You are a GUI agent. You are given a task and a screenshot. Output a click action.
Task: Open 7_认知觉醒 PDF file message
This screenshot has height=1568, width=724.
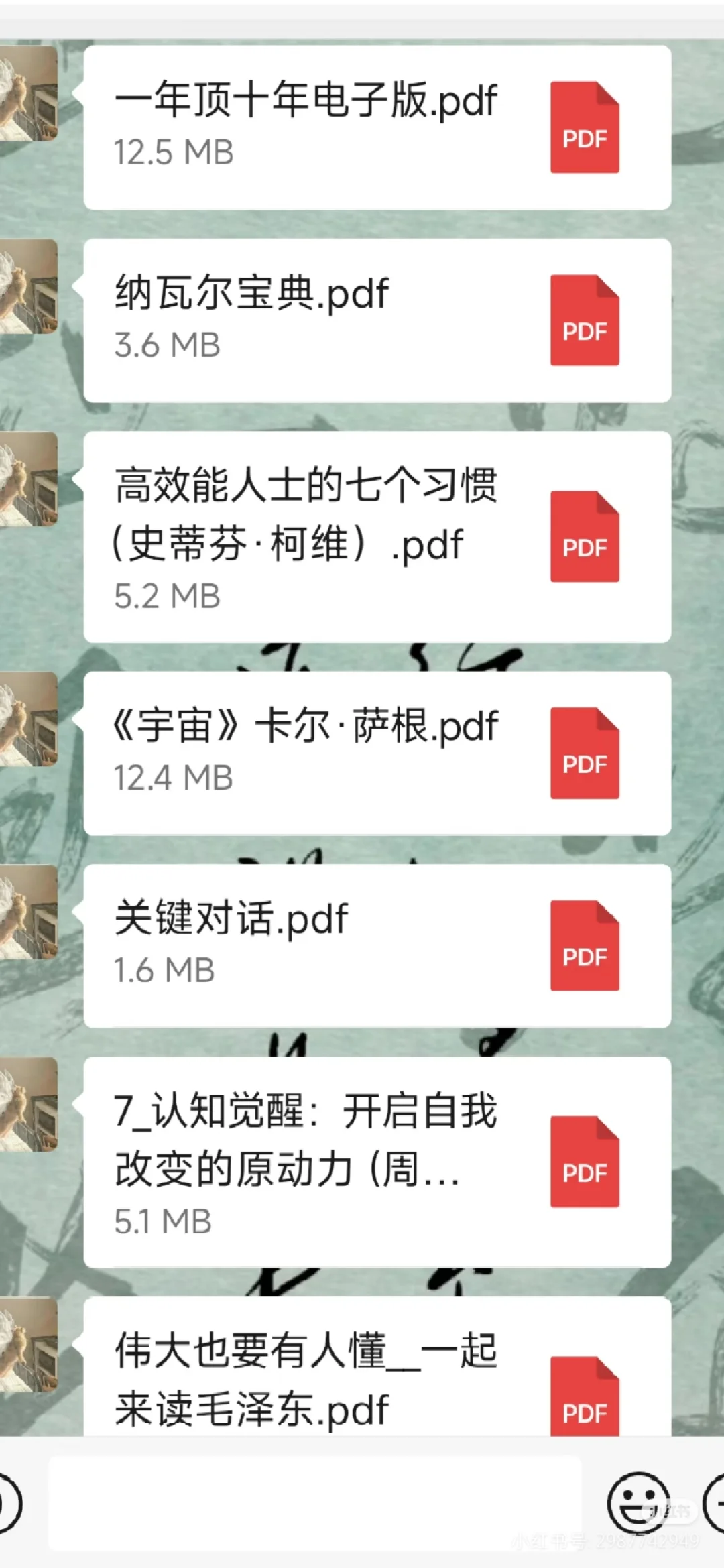click(377, 1162)
